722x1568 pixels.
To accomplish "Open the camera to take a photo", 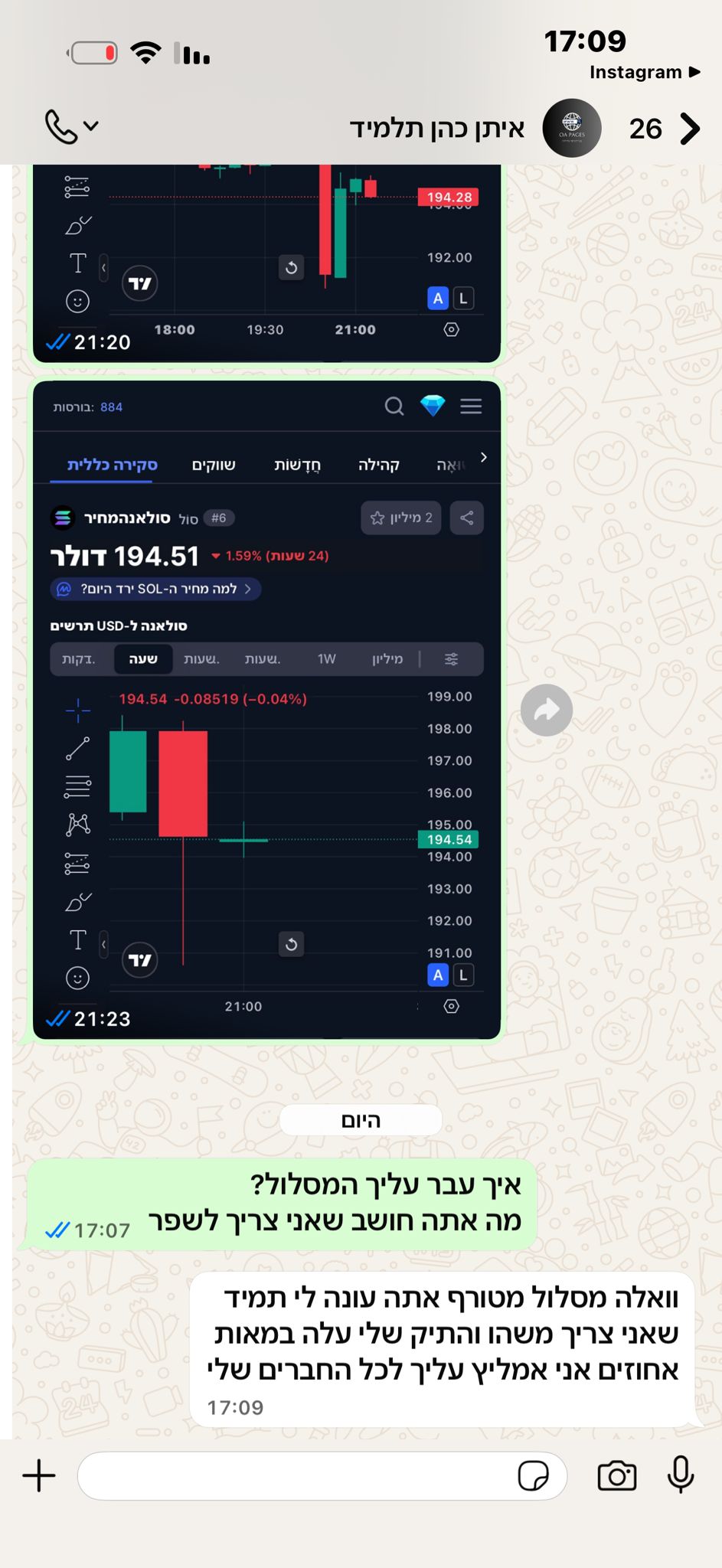I will tap(616, 1475).
